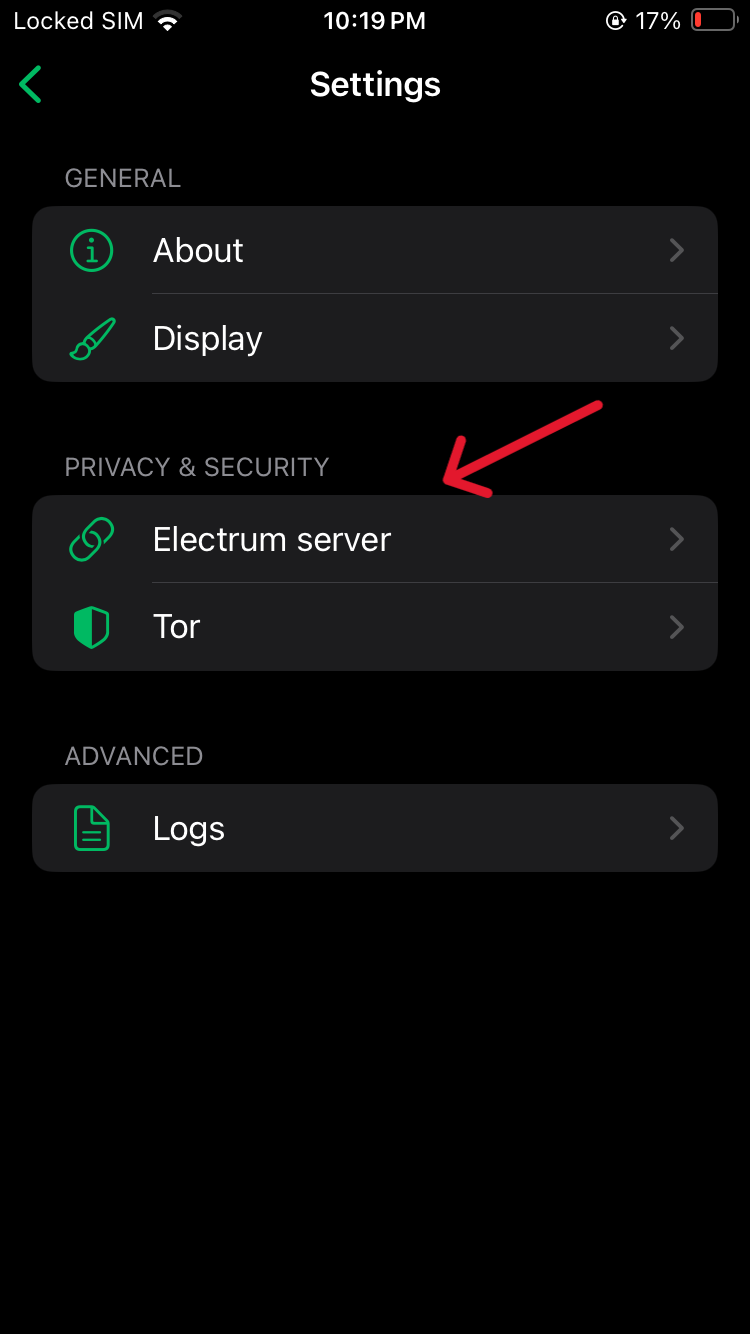Tap the Locked SIM status label
750x1334 pixels.
coord(79,20)
